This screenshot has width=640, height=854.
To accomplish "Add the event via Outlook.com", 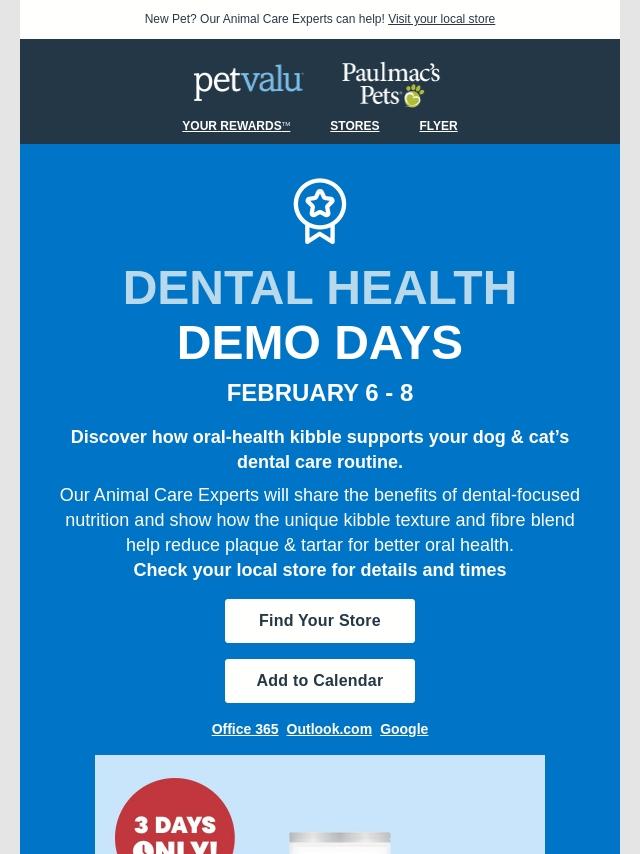I will click(329, 729).
